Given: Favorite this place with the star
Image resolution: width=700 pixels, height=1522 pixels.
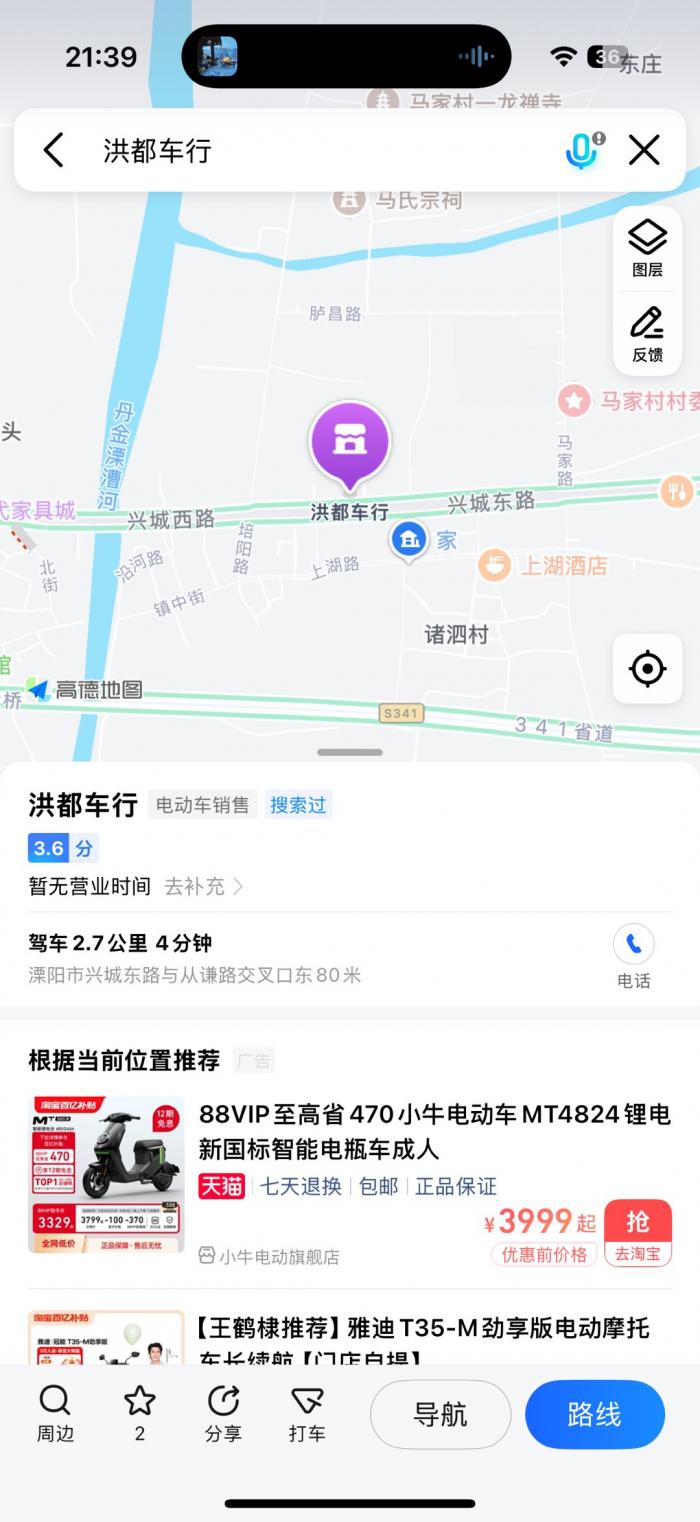Looking at the screenshot, I should (x=139, y=1414).
